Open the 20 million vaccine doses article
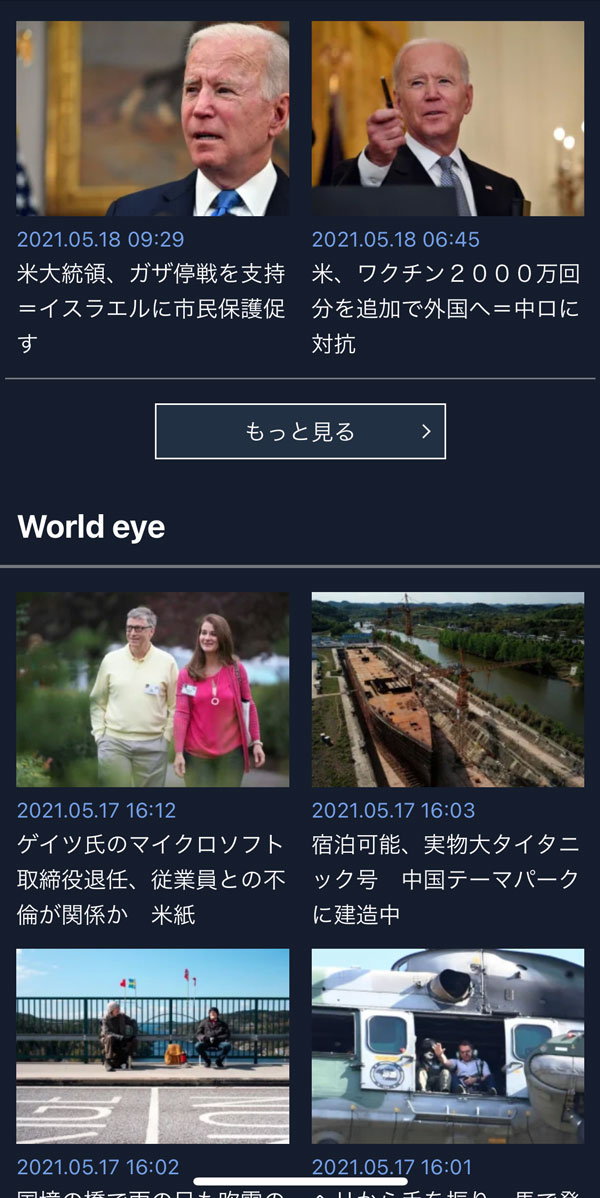 (447, 308)
